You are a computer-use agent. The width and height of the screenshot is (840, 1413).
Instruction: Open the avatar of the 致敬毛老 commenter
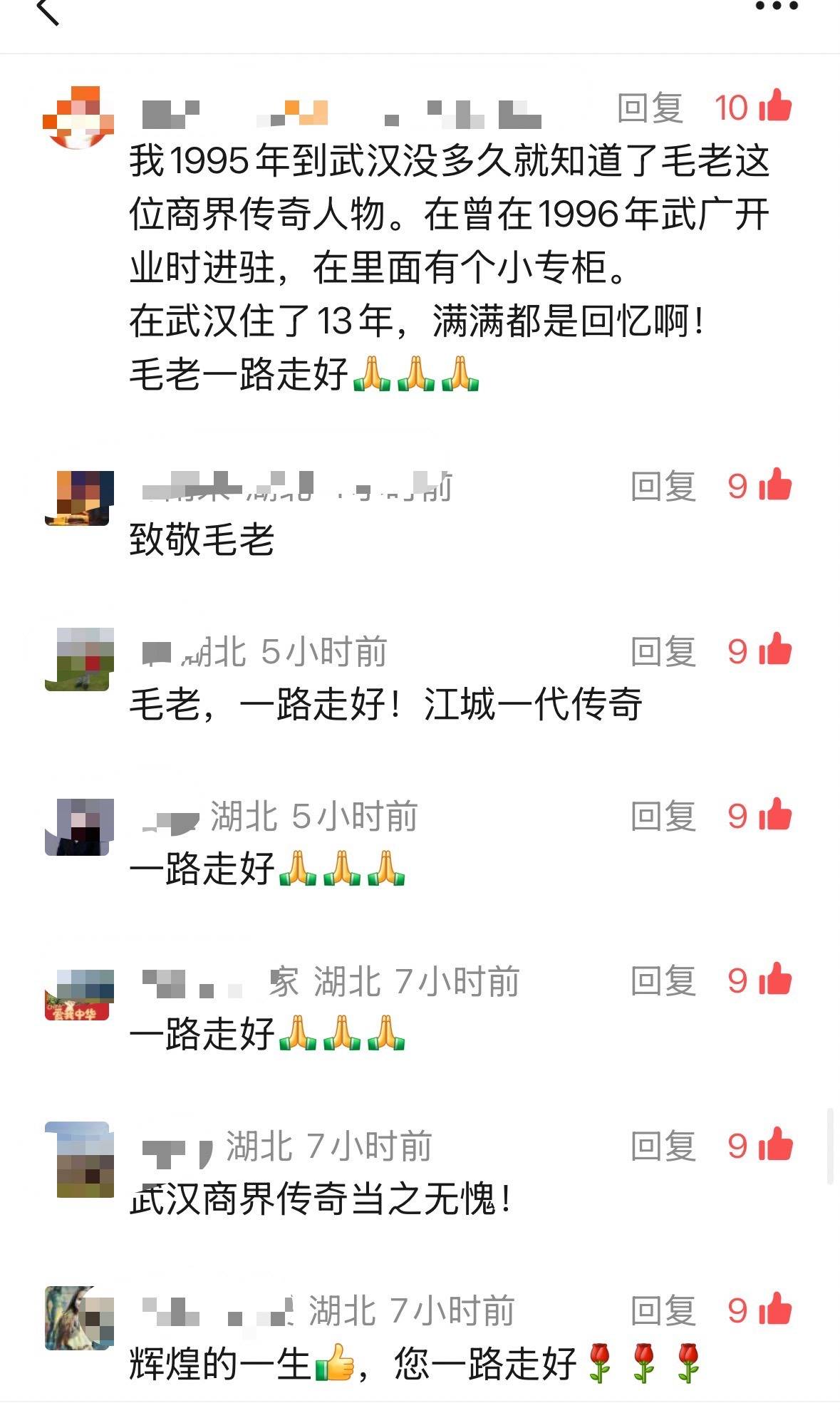pyautogui.click(x=78, y=498)
